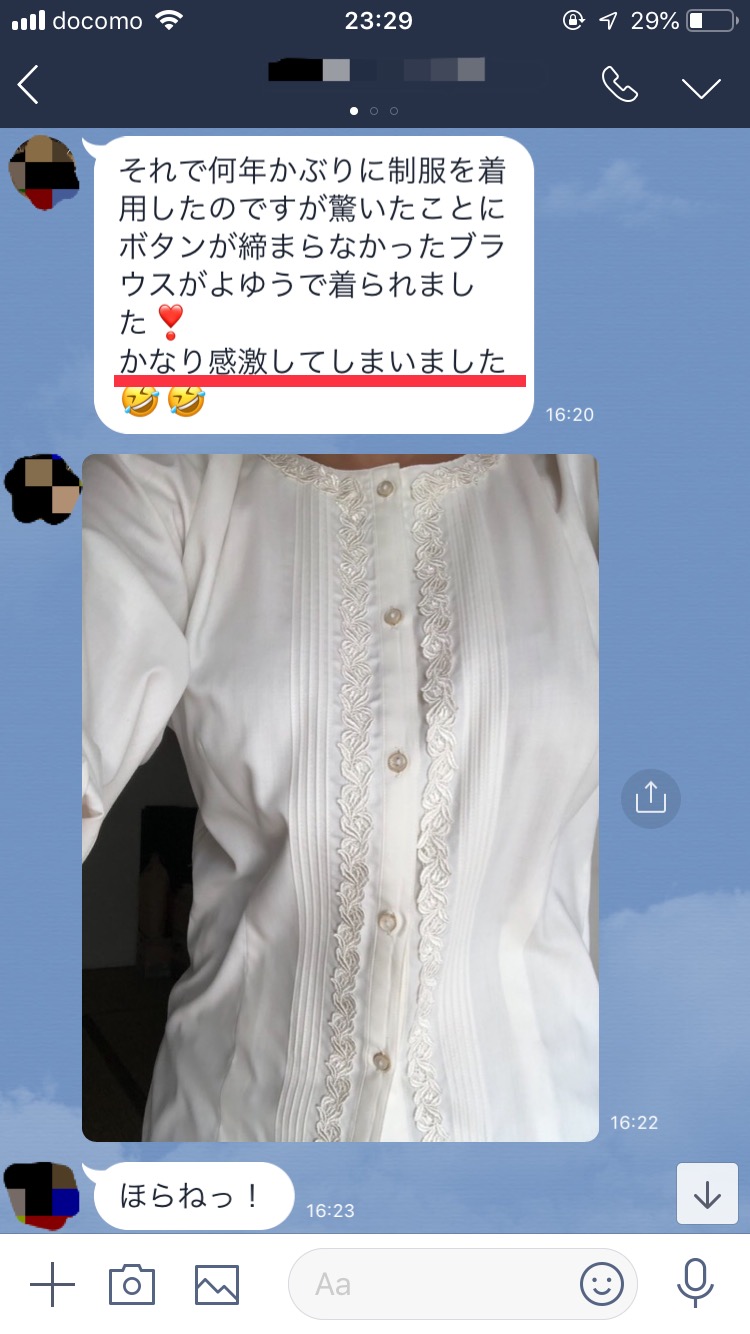Open the emoji and sticker picker
The width and height of the screenshot is (750, 1334).
[x=602, y=1284]
